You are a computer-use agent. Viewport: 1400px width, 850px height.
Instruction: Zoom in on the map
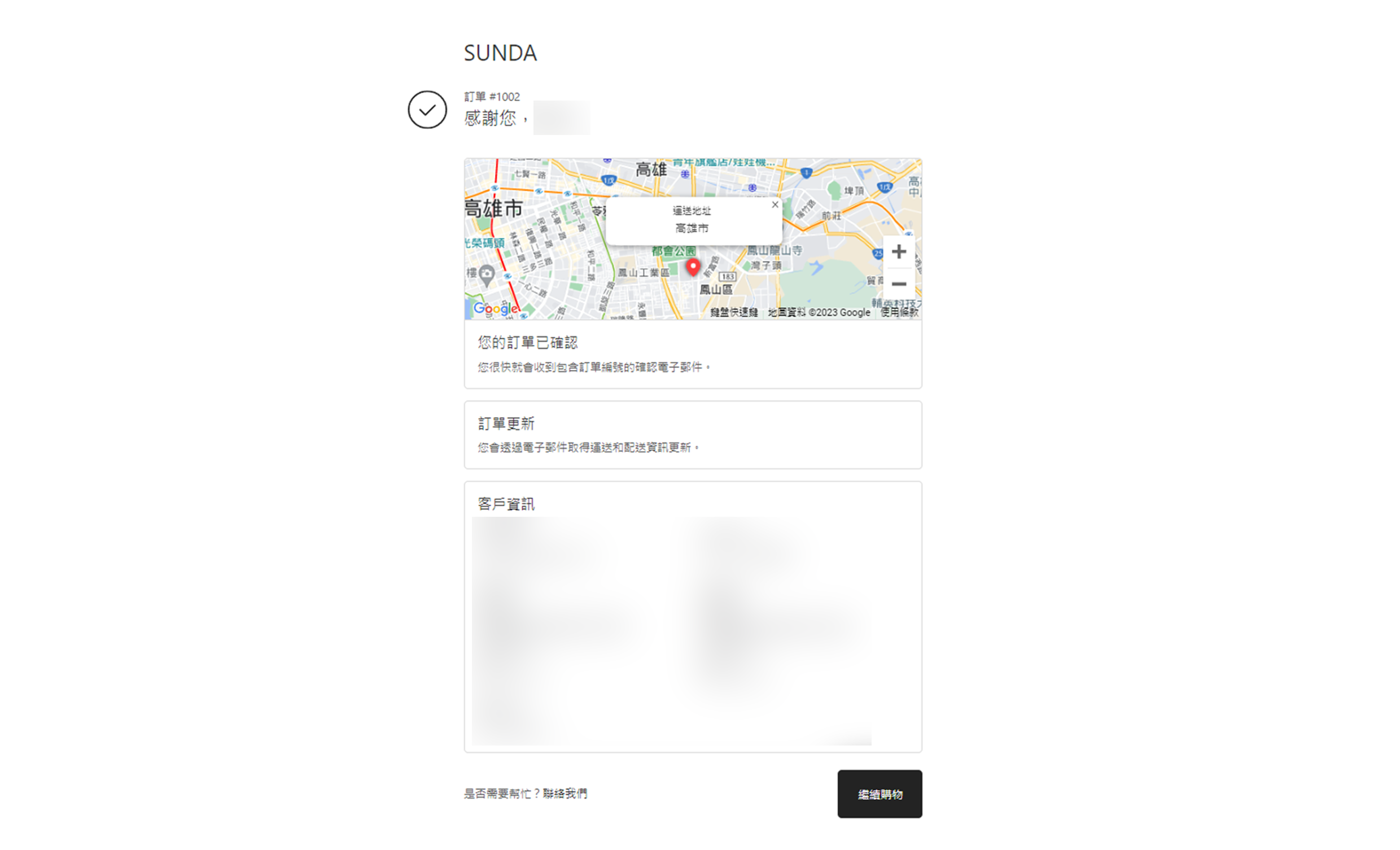[x=898, y=252]
